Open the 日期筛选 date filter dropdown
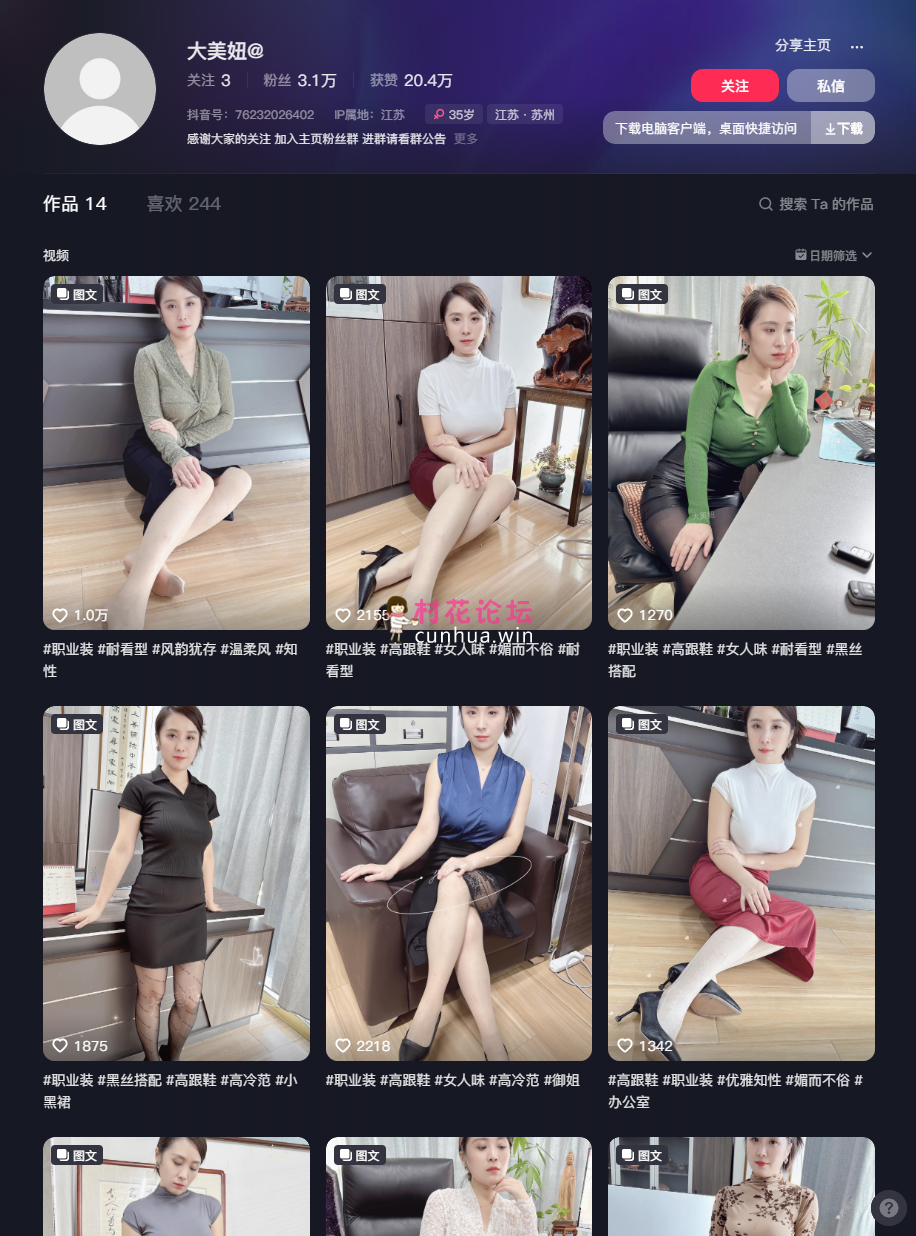Image resolution: width=916 pixels, height=1236 pixels. [x=834, y=256]
